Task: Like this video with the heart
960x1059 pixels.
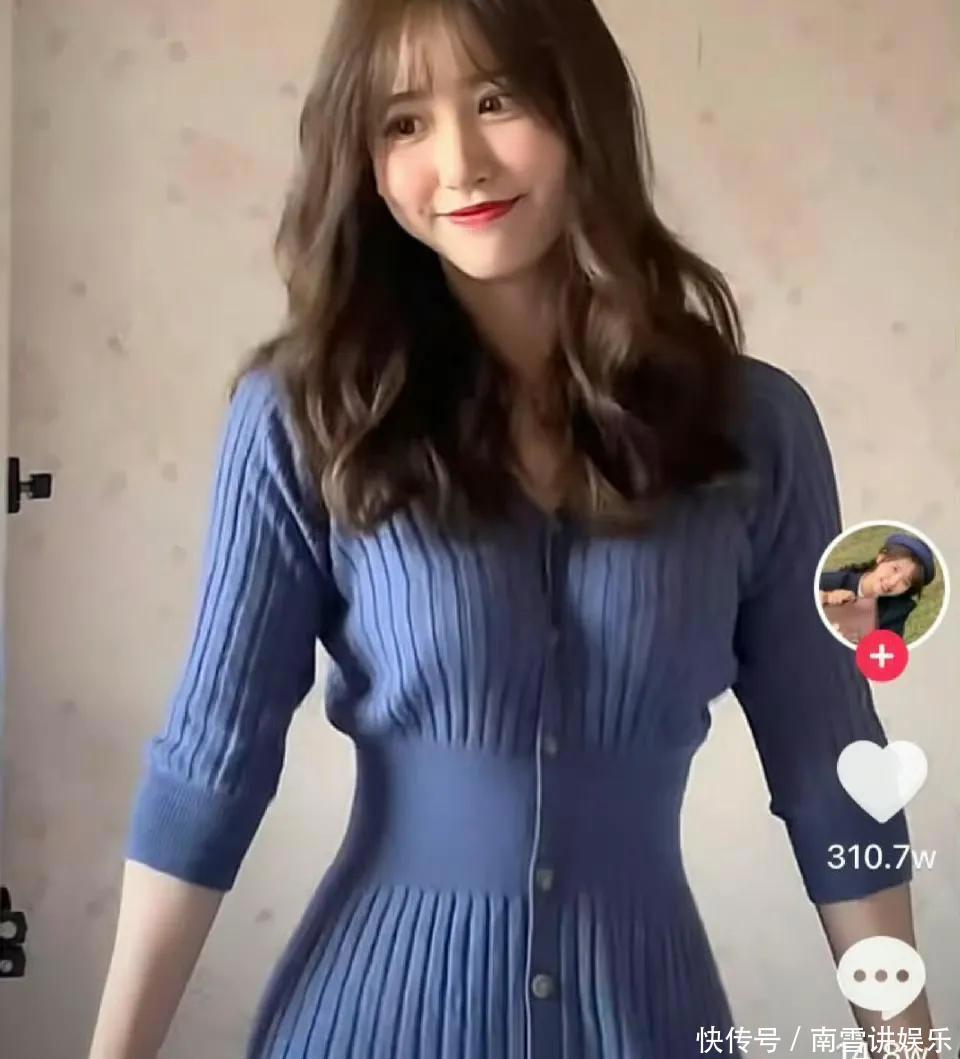Action: pos(881,779)
